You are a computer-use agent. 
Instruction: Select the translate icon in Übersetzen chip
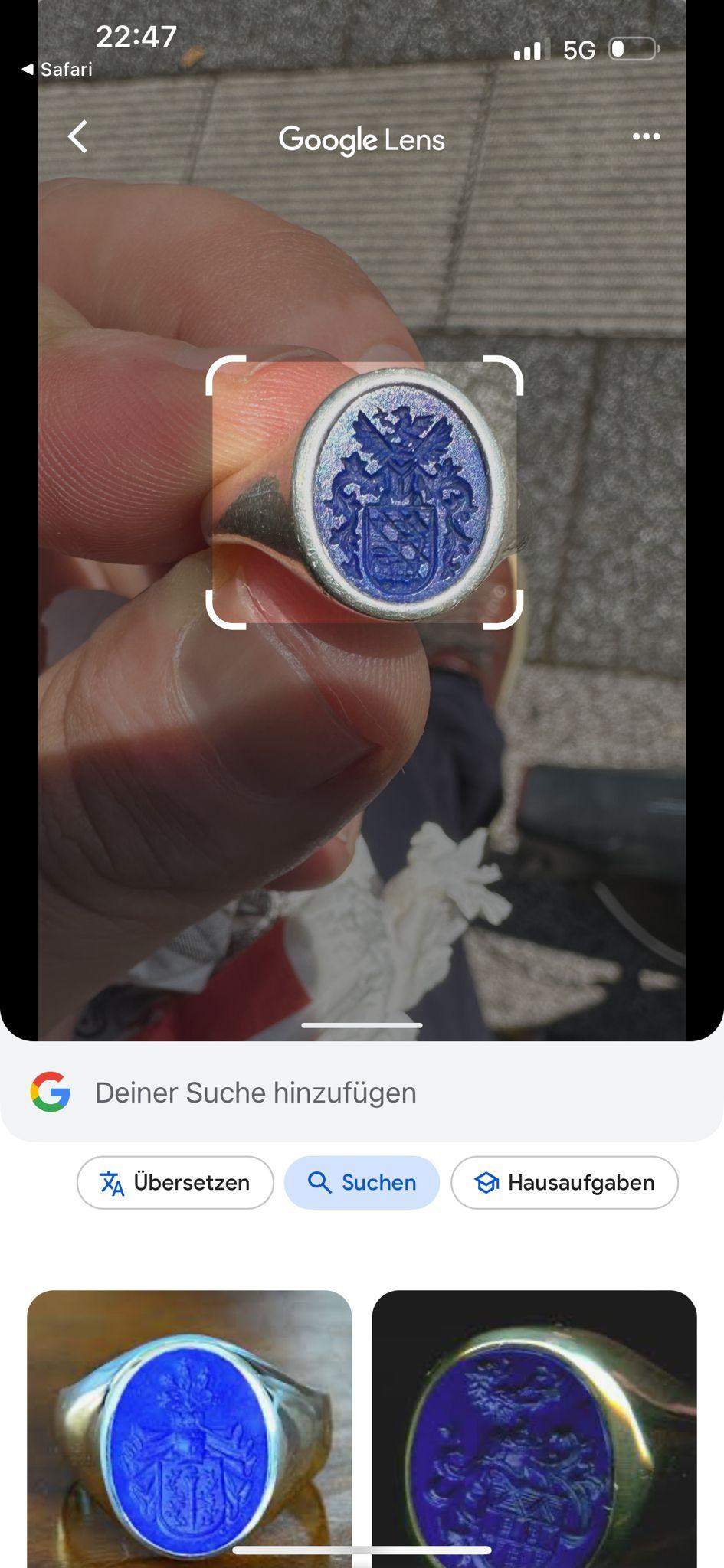click(112, 1182)
